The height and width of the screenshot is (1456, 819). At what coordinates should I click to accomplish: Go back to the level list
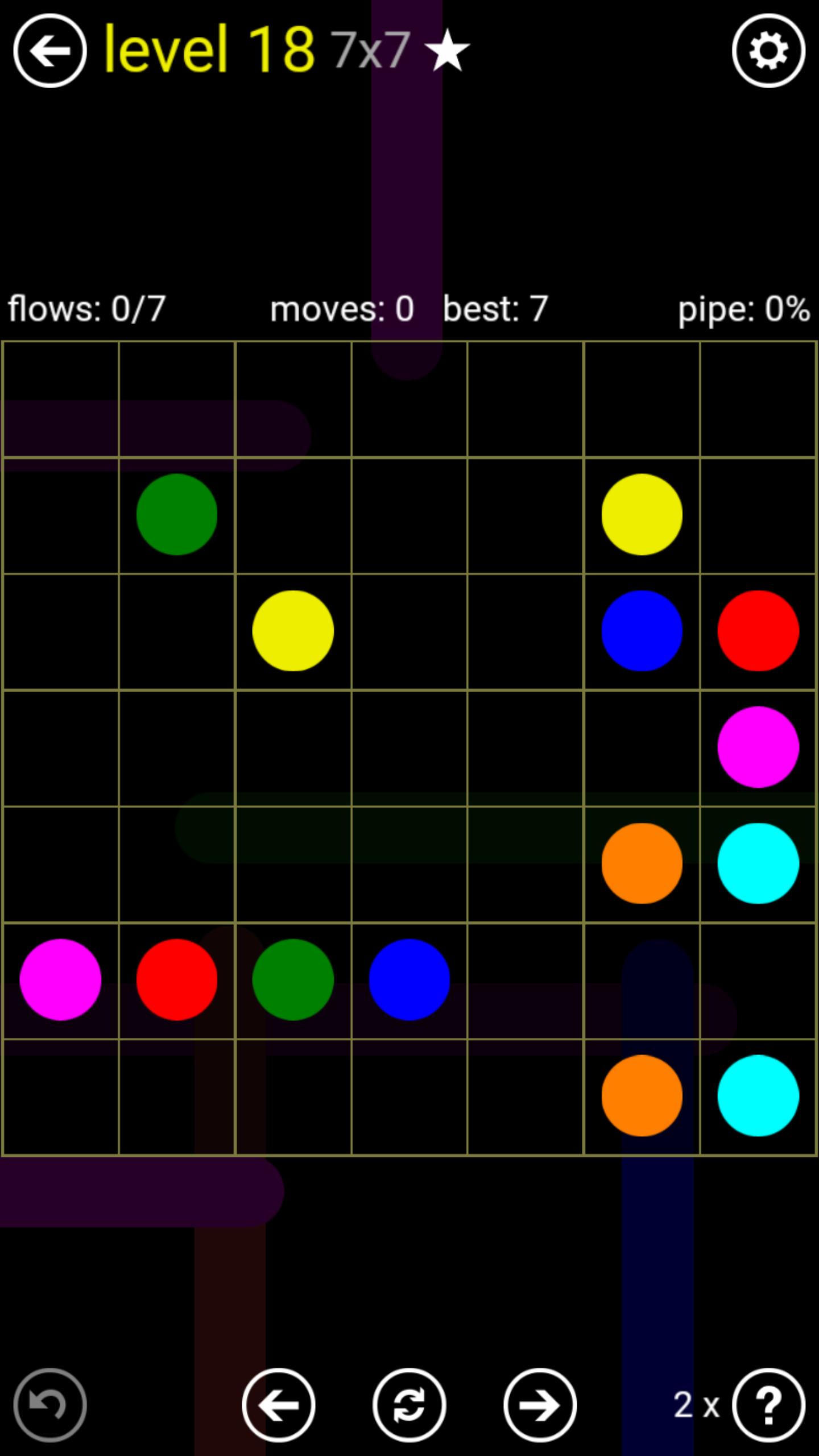[x=50, y=51]
